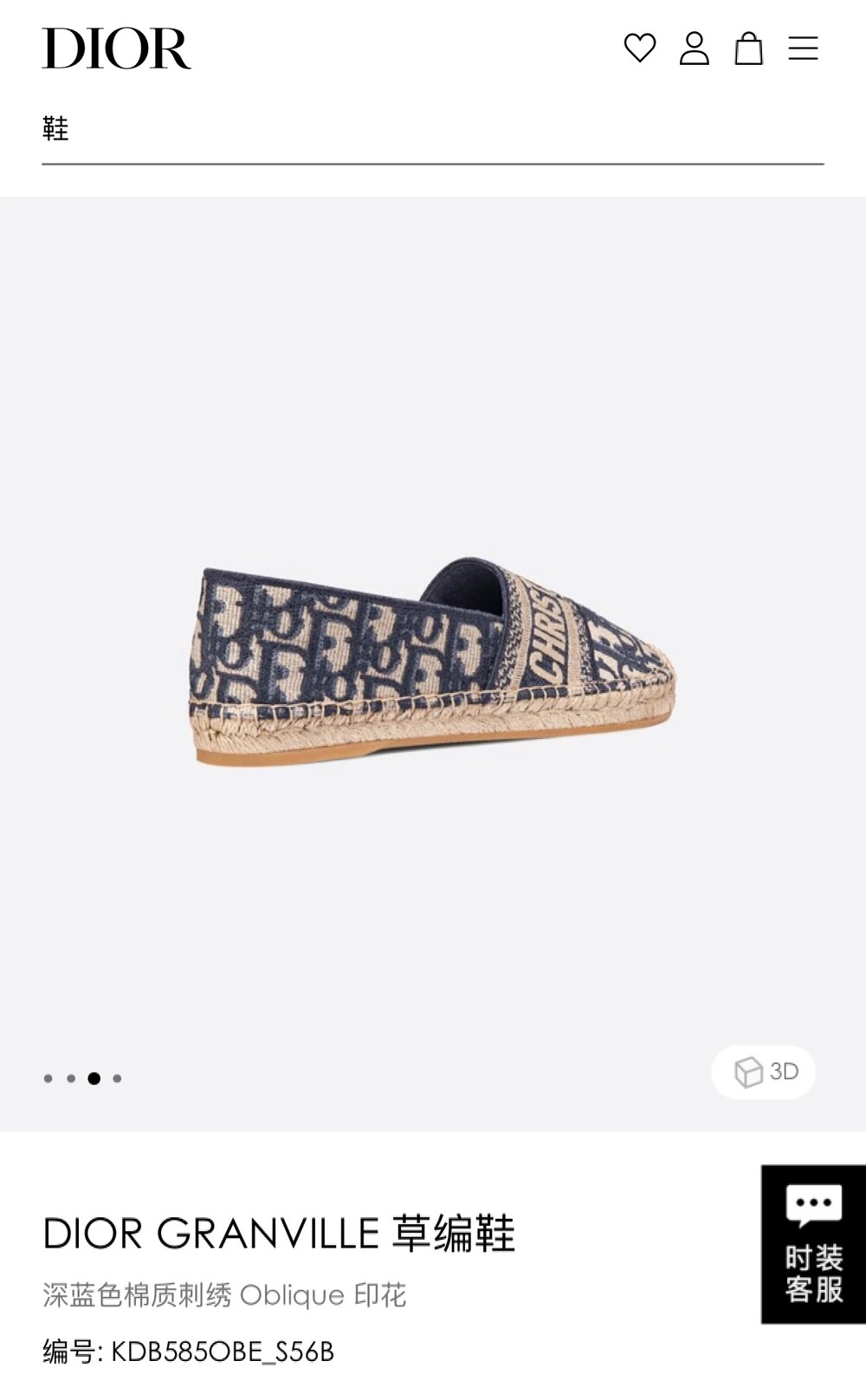
Task: Open the 时装客服 chat support
Action: click(x=813, y=1244)
